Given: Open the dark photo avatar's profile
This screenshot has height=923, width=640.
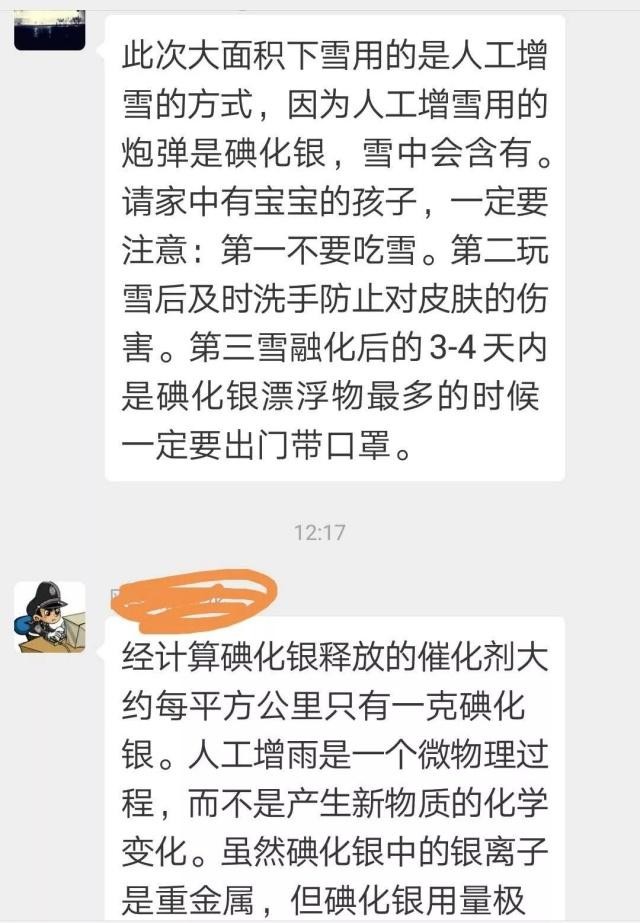Looking at the screenshot, I should coord(49,25).
